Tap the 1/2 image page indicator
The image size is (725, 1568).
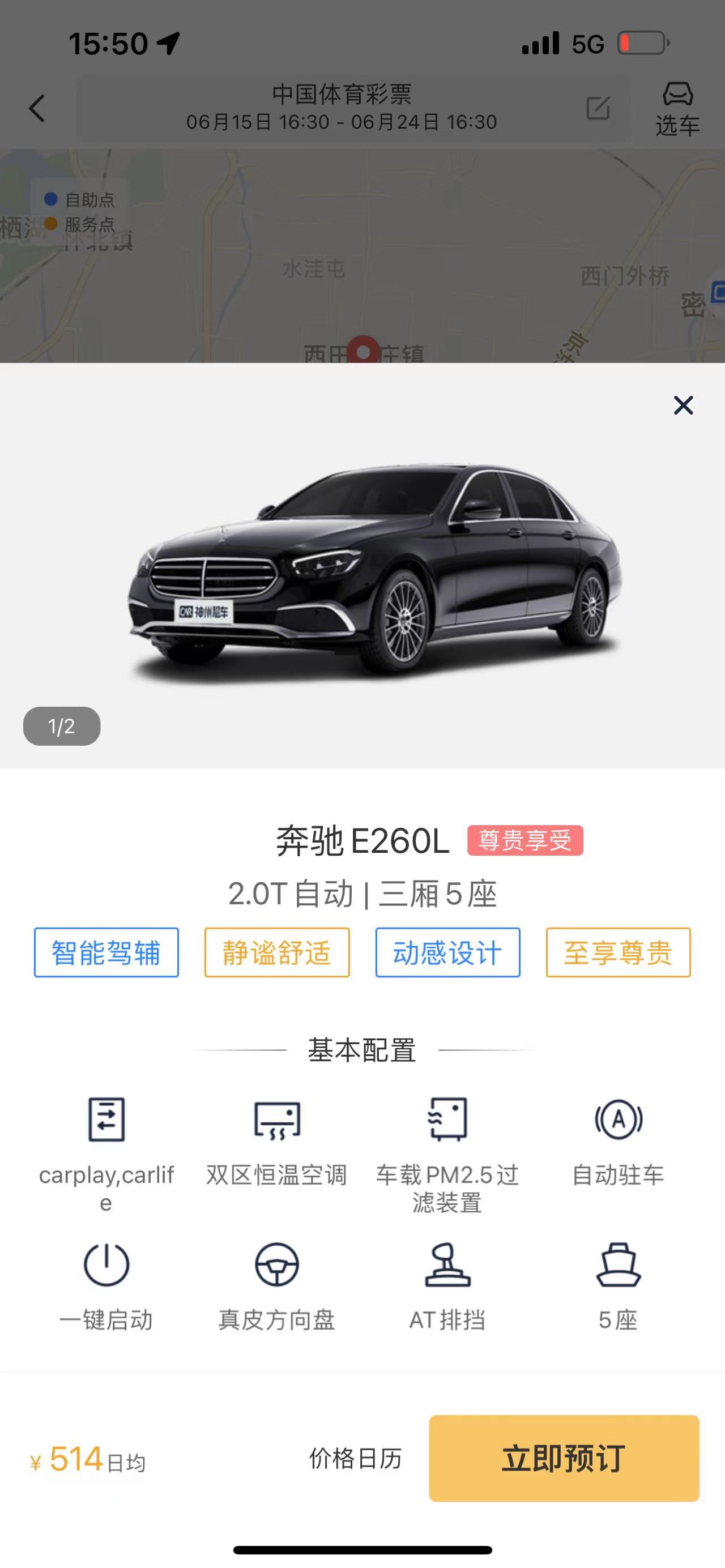62,726
